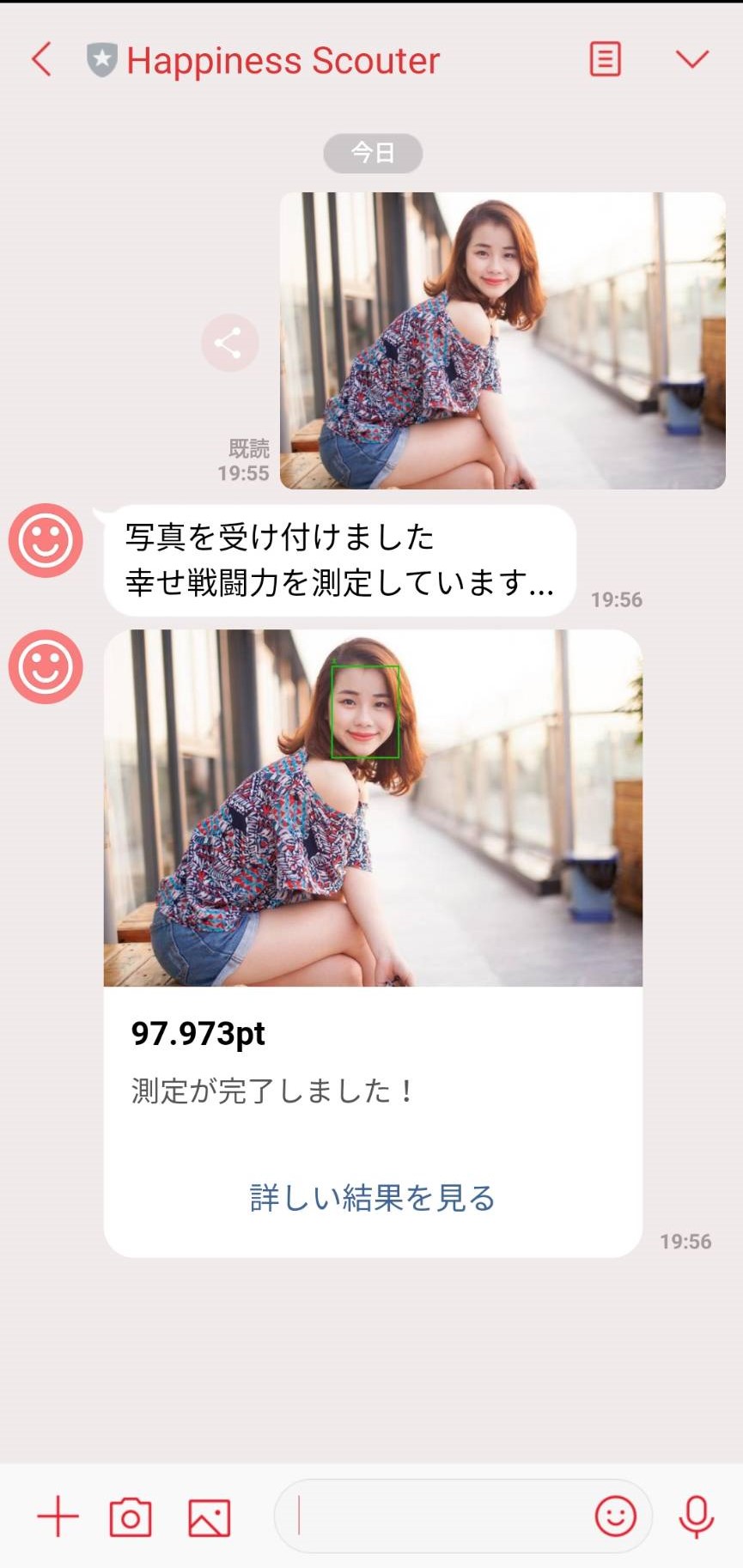Tap 詳しい結果を見る link
The width and height of the screenshot is (743, 1568).
point(373,1197)
